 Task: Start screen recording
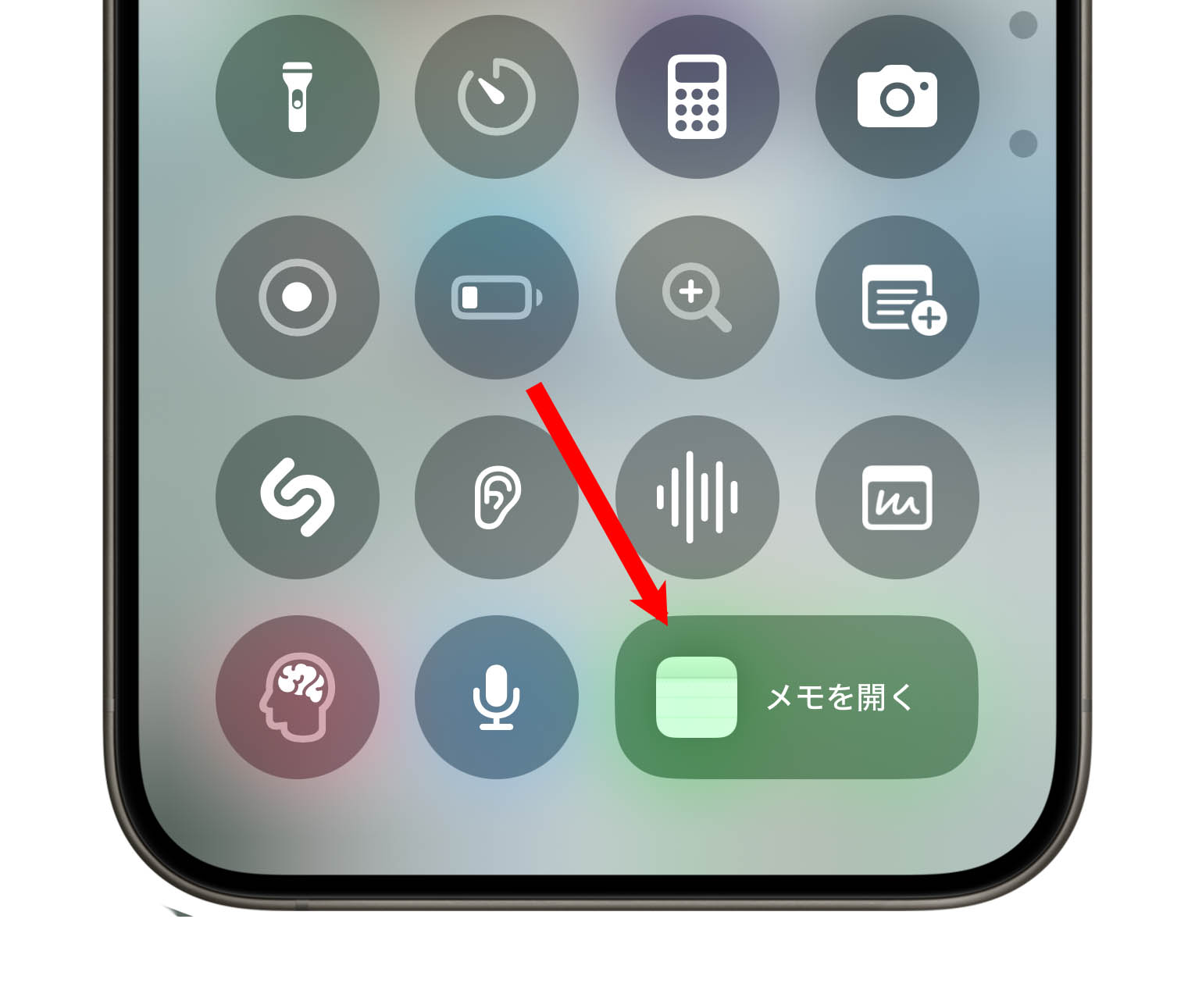pyautogui.click(x=297, y=297)
